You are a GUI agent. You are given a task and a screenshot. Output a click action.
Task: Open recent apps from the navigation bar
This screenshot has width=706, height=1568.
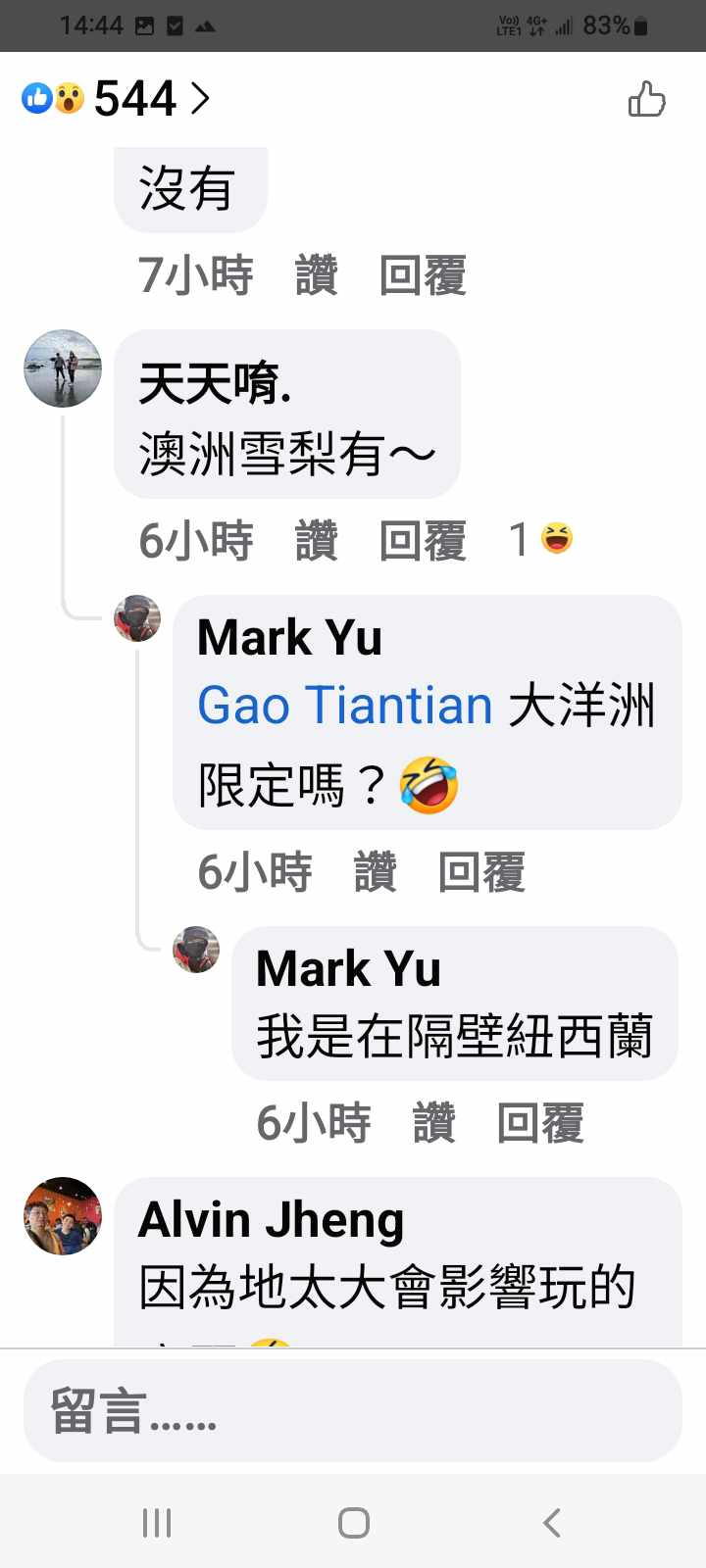[x=157, y=1522]
